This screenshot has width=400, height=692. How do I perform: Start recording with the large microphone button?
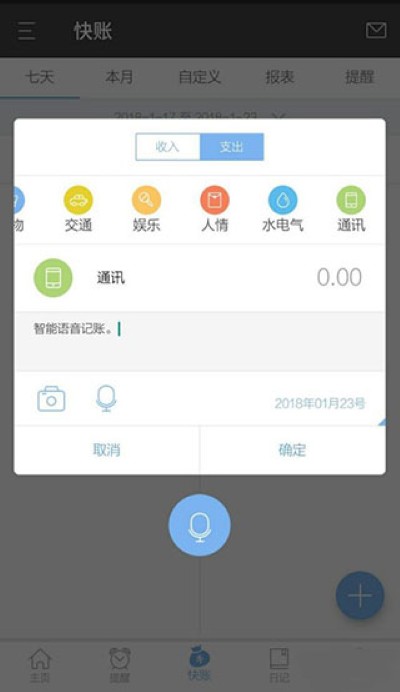pos(200,525)
